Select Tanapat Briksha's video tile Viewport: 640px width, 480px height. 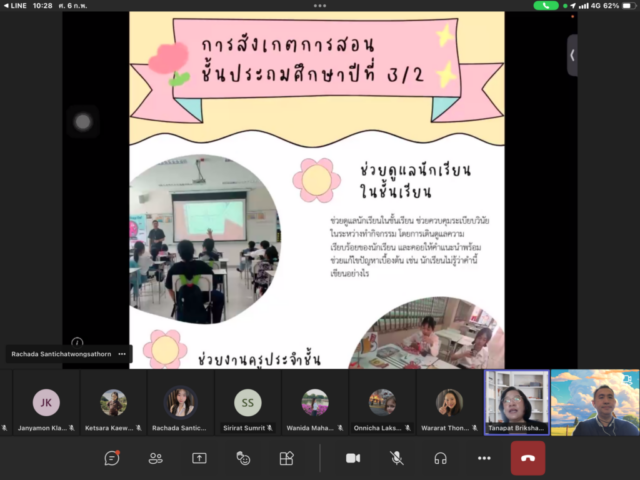tap(516, 402)
